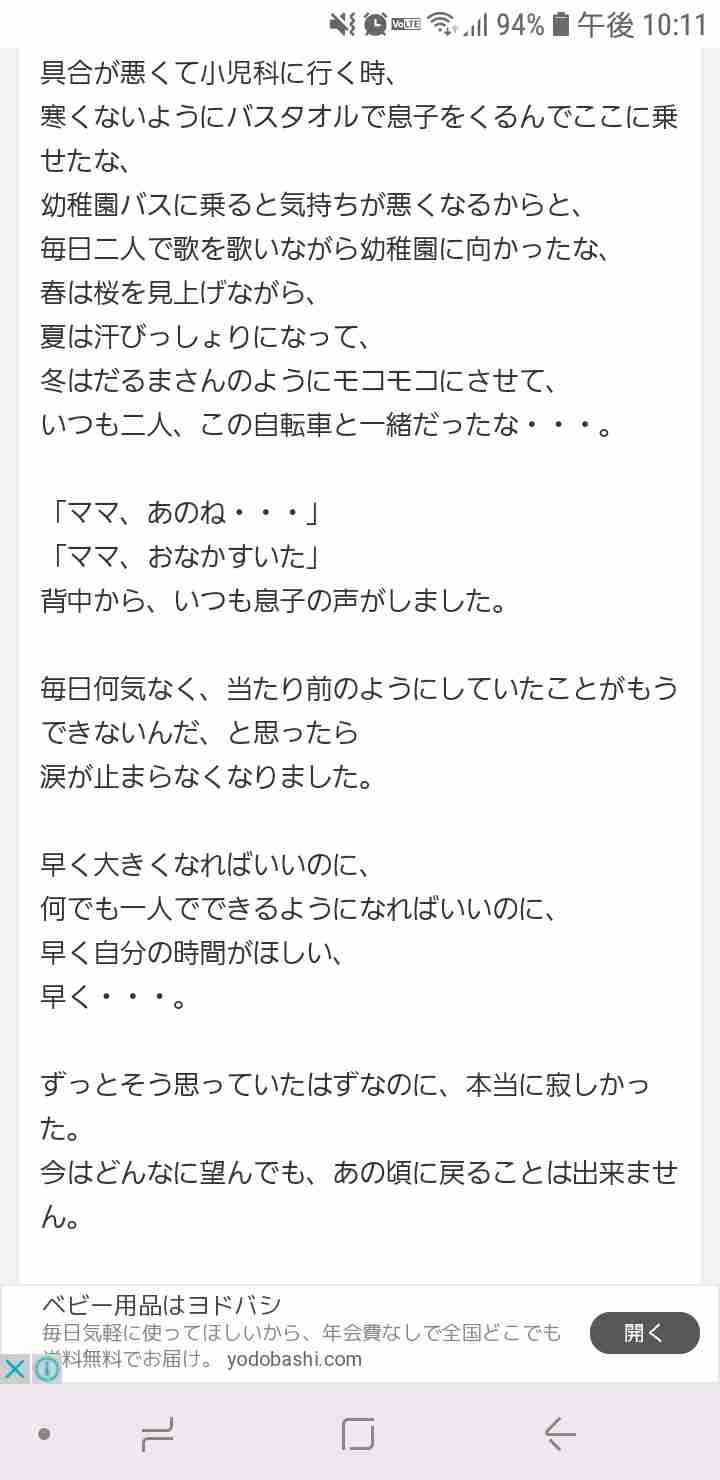
Task: Tap the 開く button on the Yodobashi ad
Action: (x=644, y=1332)
